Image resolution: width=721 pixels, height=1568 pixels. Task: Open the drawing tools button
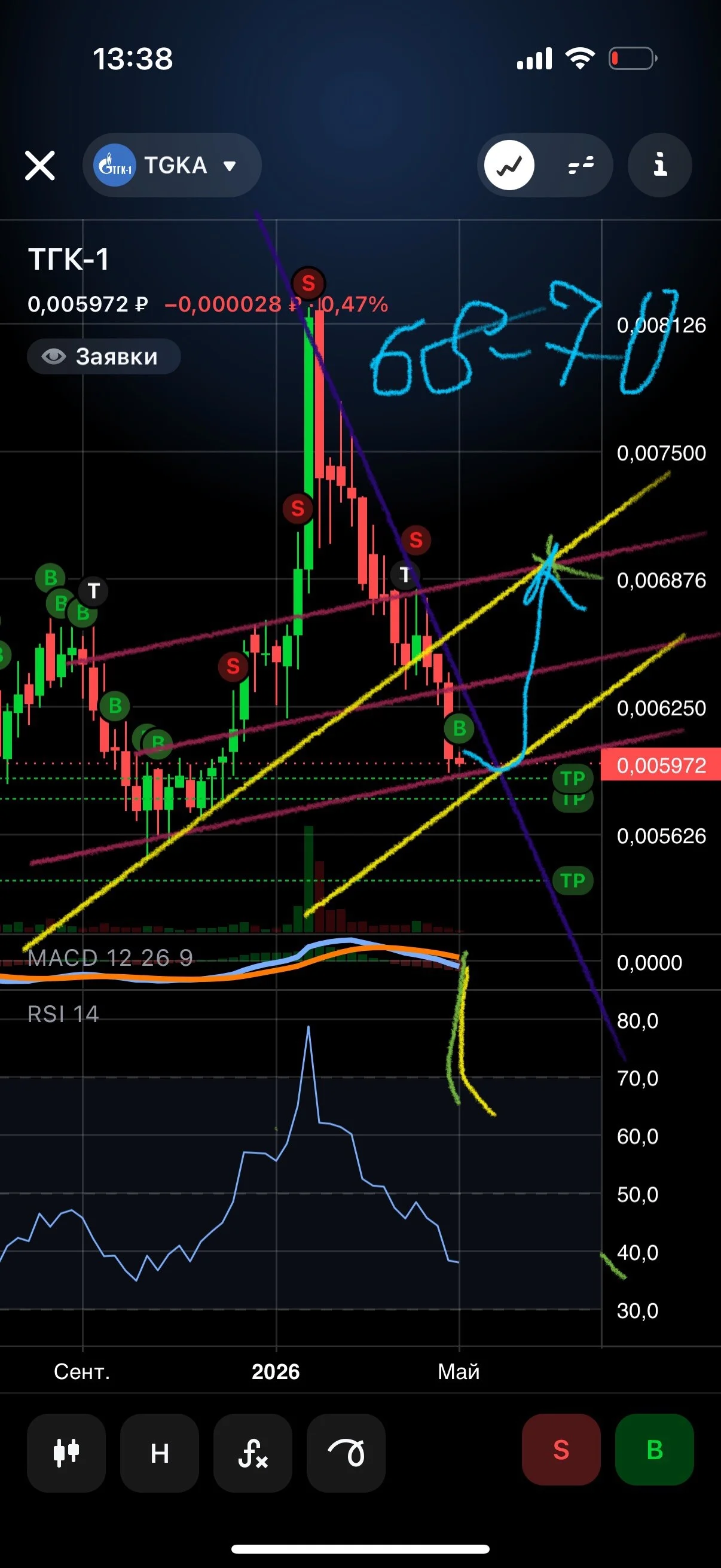tap(346, 1453)
